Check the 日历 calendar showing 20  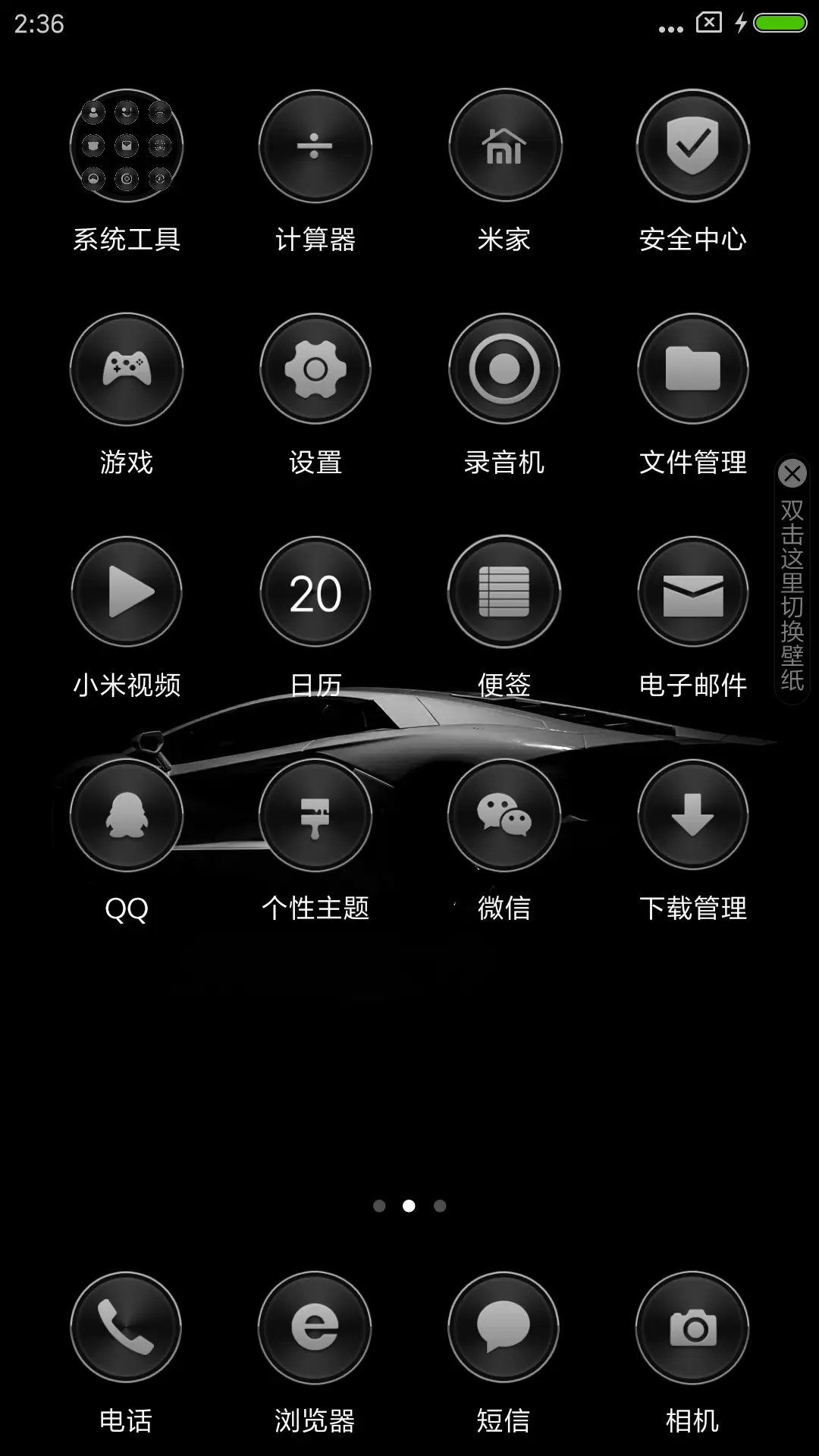pyautogui.click(x=315, y=592)
